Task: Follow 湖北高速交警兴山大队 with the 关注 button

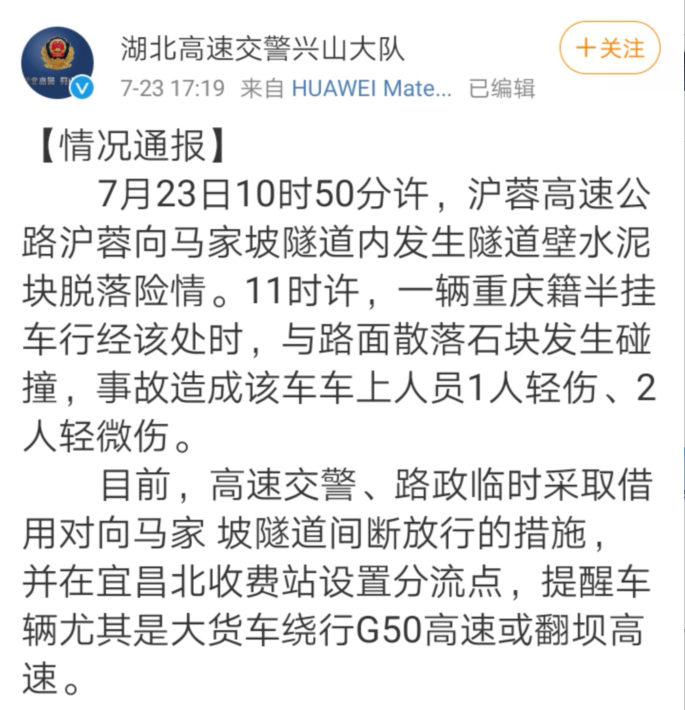Action: tap(610, 48)
